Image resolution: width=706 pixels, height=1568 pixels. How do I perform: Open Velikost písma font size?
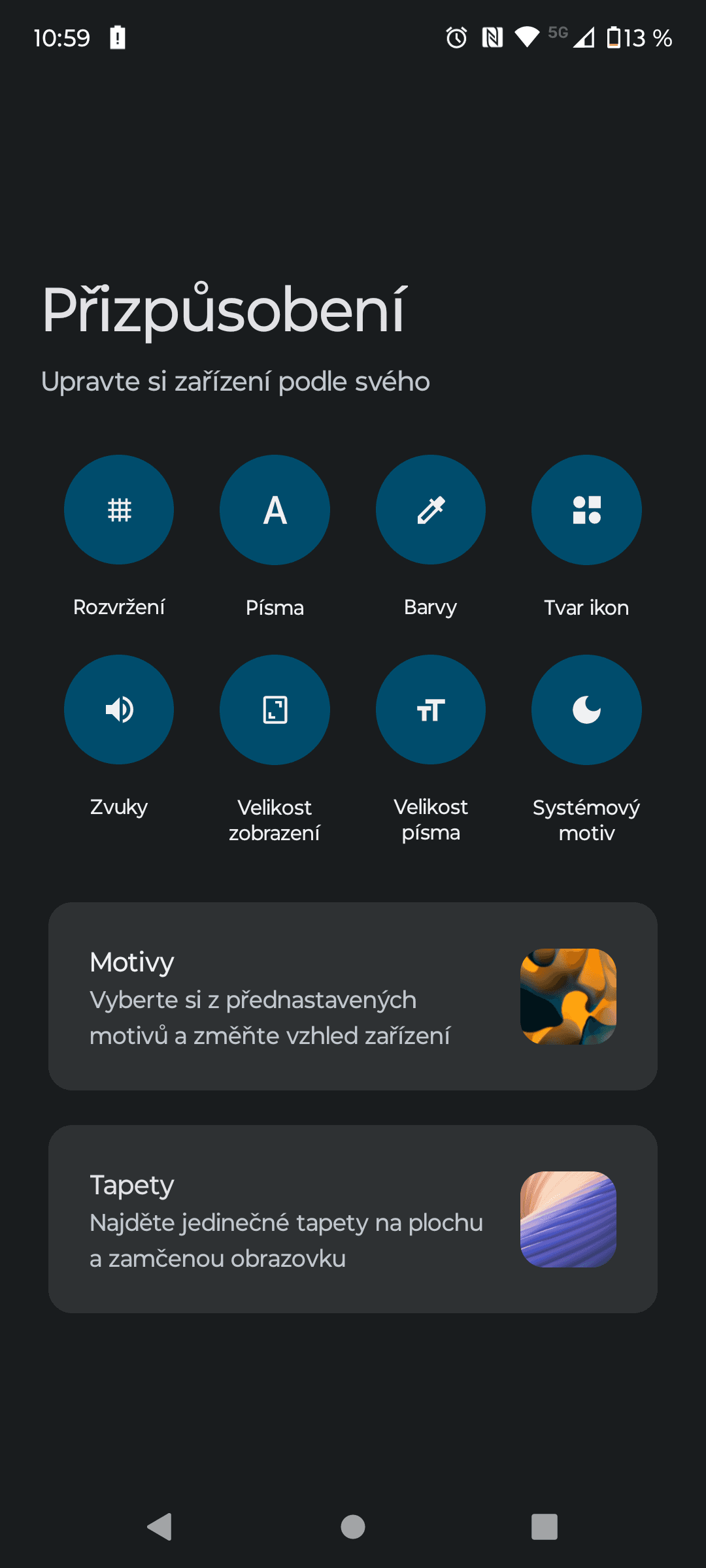430,710
